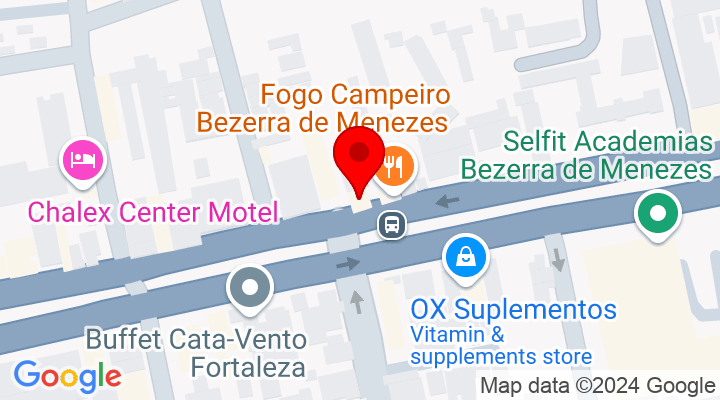Viewport: 720px width, 400px height.
Task: Tap the red location pin marker
Action: point(358,158)
